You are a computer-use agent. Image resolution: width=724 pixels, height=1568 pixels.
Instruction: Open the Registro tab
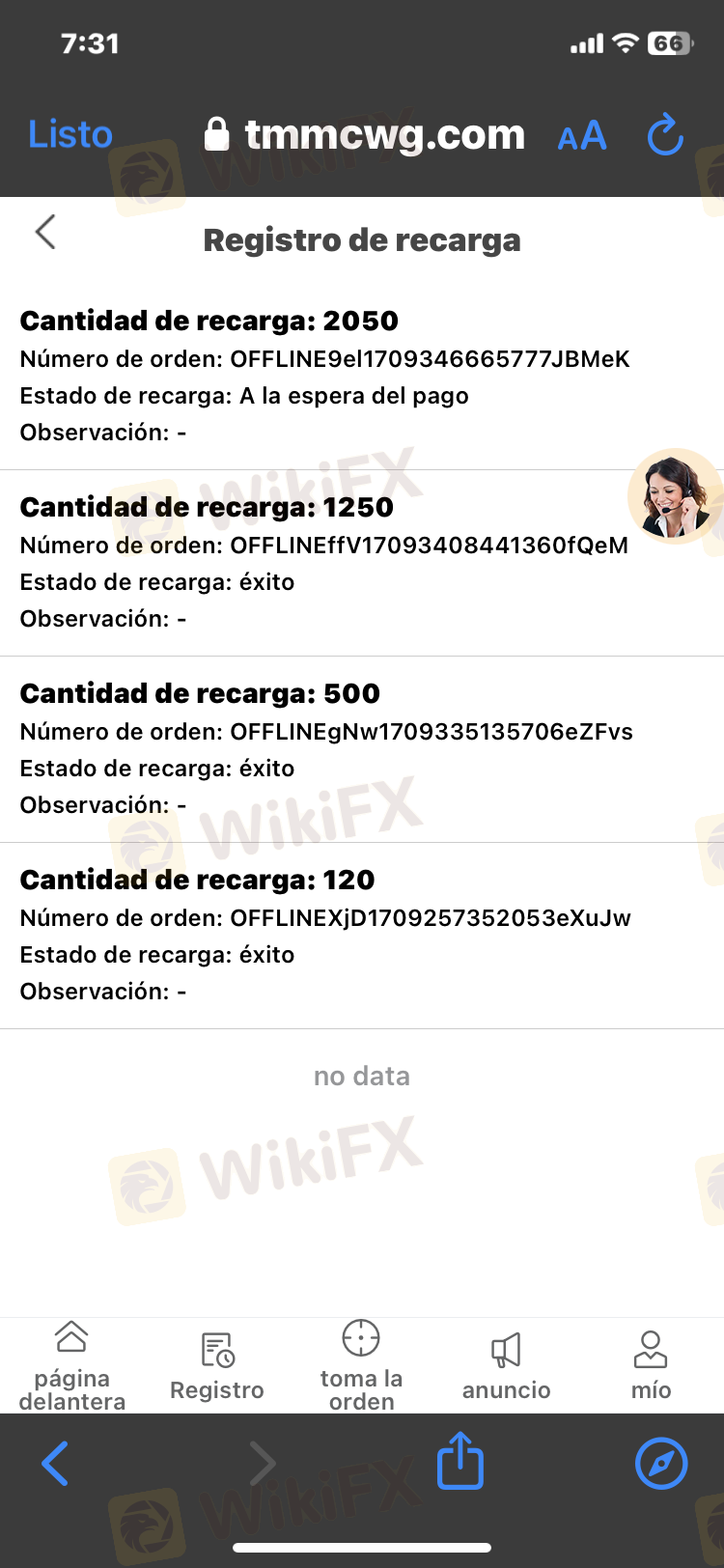point(217,1365)
